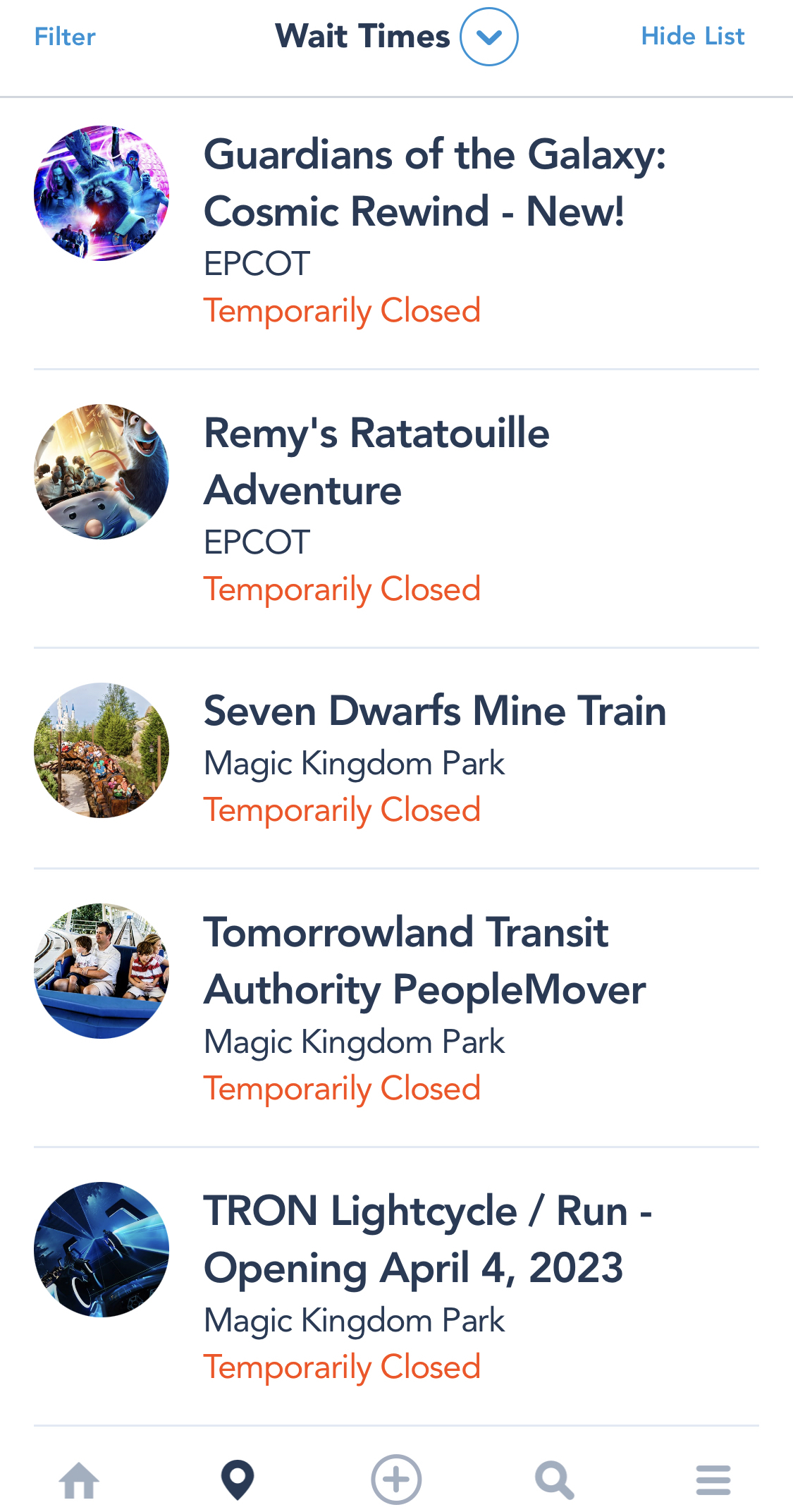Expand the Wait Times dropdown
This screenshot has height=1512, width=793.
(488, 37)
